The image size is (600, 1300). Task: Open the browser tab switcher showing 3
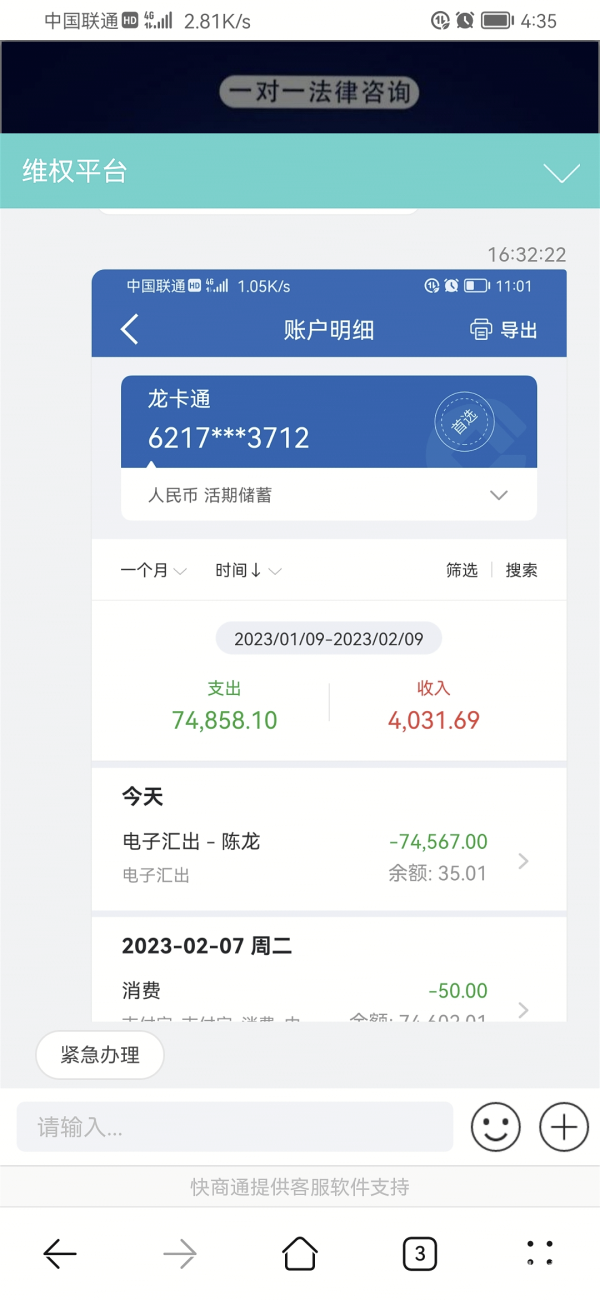tap(420, 1253)
